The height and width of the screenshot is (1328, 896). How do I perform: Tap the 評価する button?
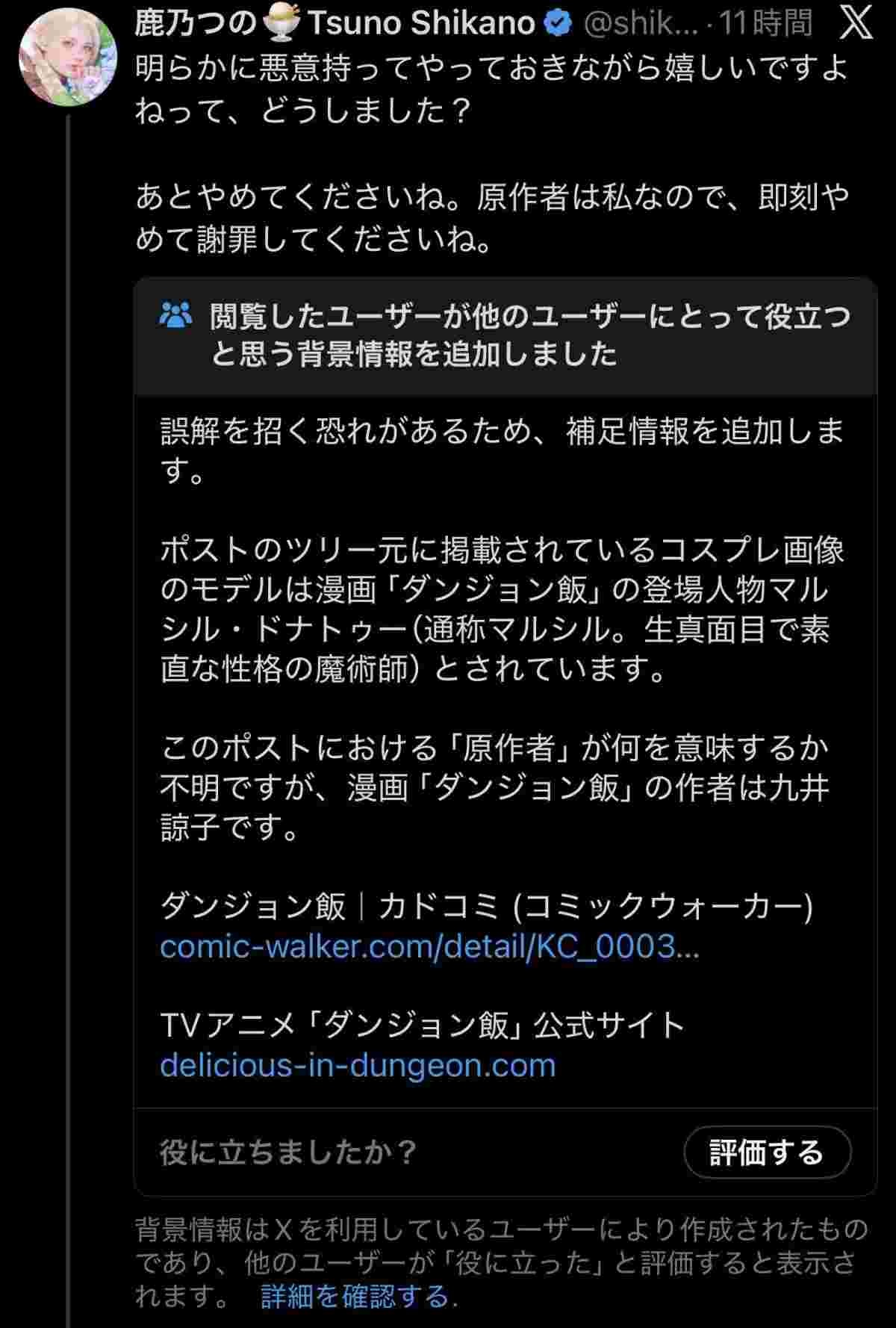pyautogui.click(x=767, y=1152)
